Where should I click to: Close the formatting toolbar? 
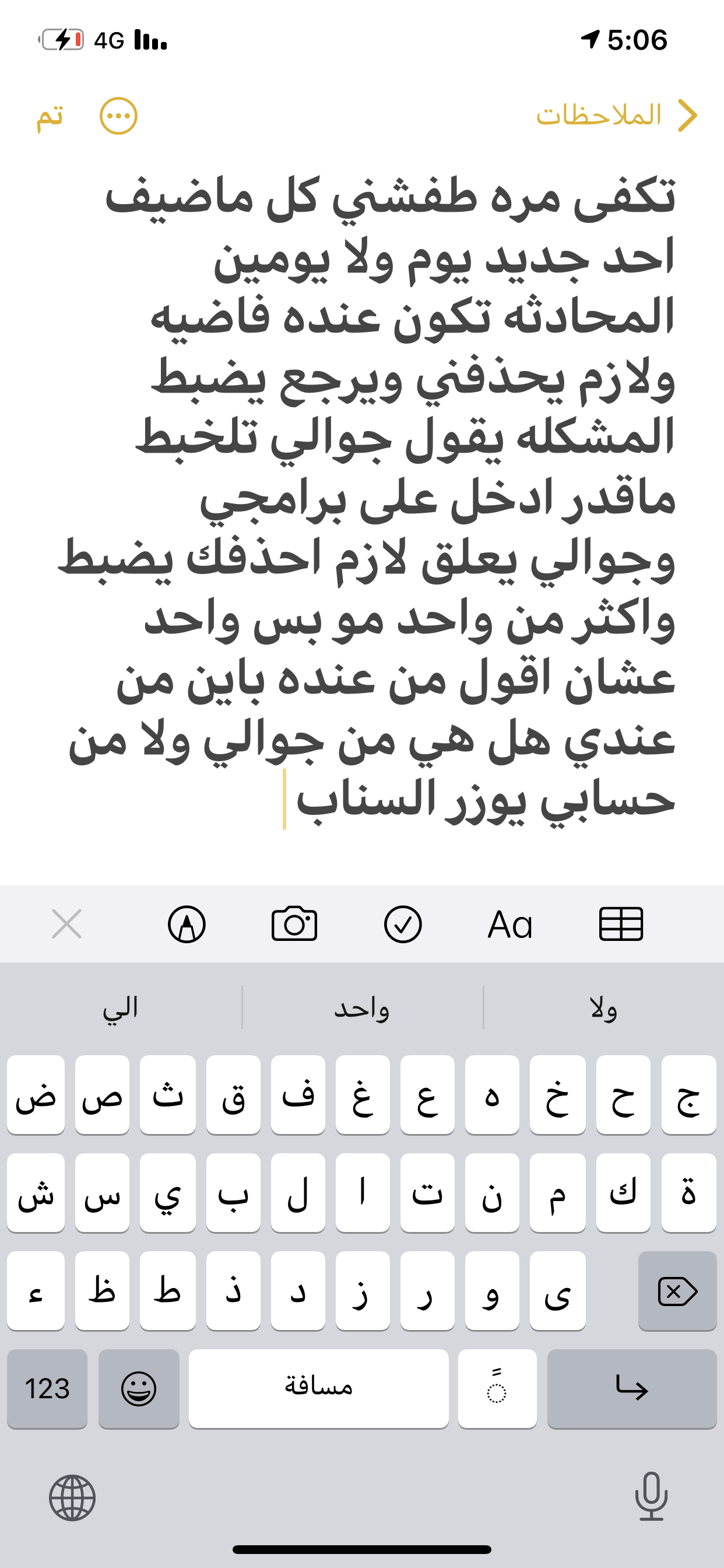(x=66, y=924)
